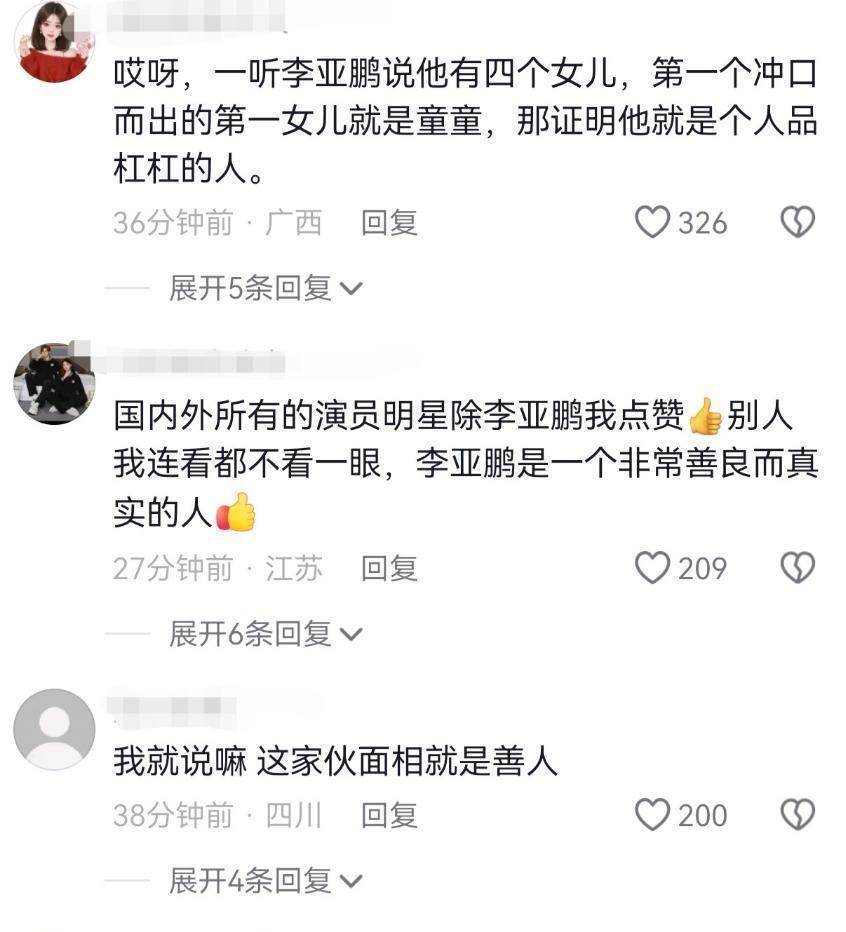Screen dimensions: 846x932
Task: Like the comment from 广西 with 326 likes
Action: point(652,222)
